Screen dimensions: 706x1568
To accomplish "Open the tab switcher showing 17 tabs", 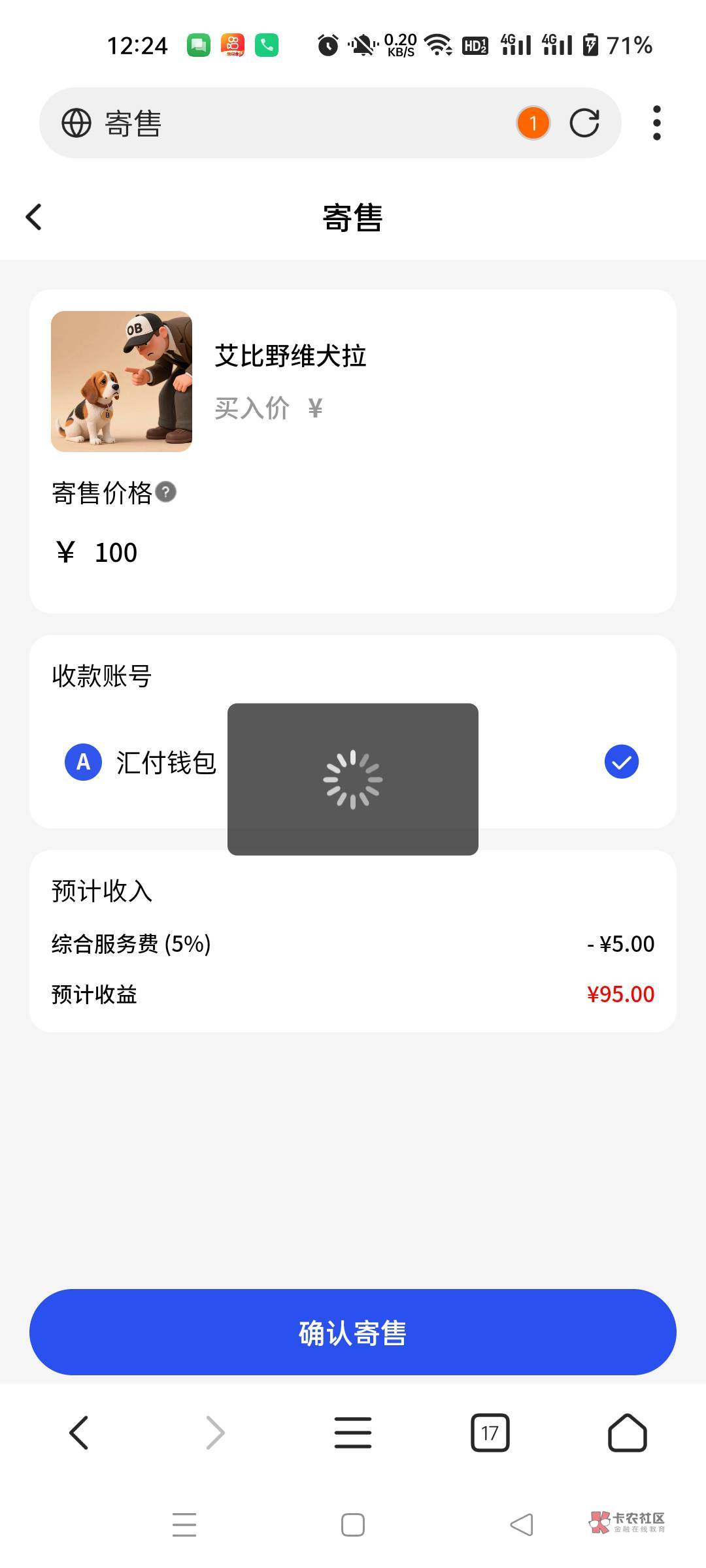I will pyautogui.click(x=490, y=1433).
